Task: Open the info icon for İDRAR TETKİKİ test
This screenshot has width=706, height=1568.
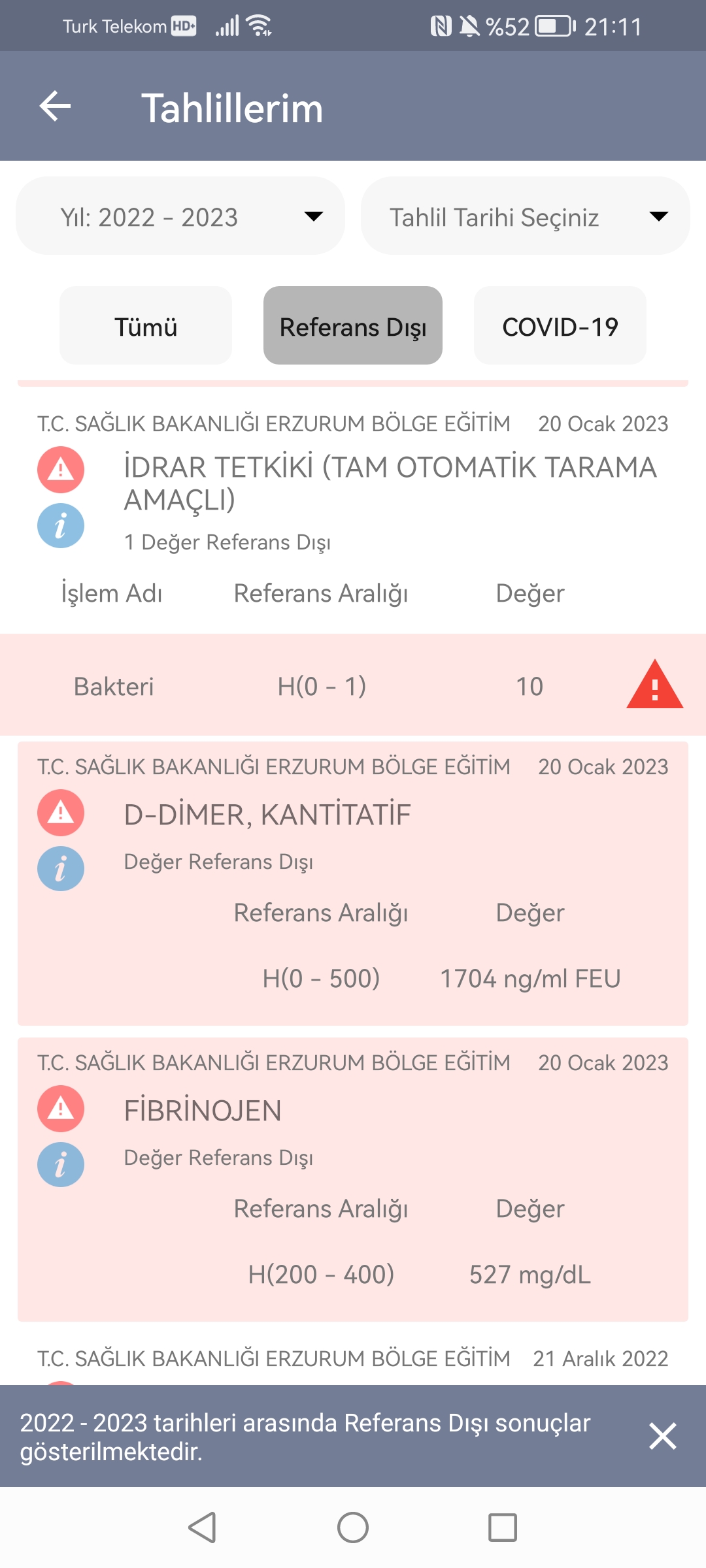Action: click(x=61, y=524)
